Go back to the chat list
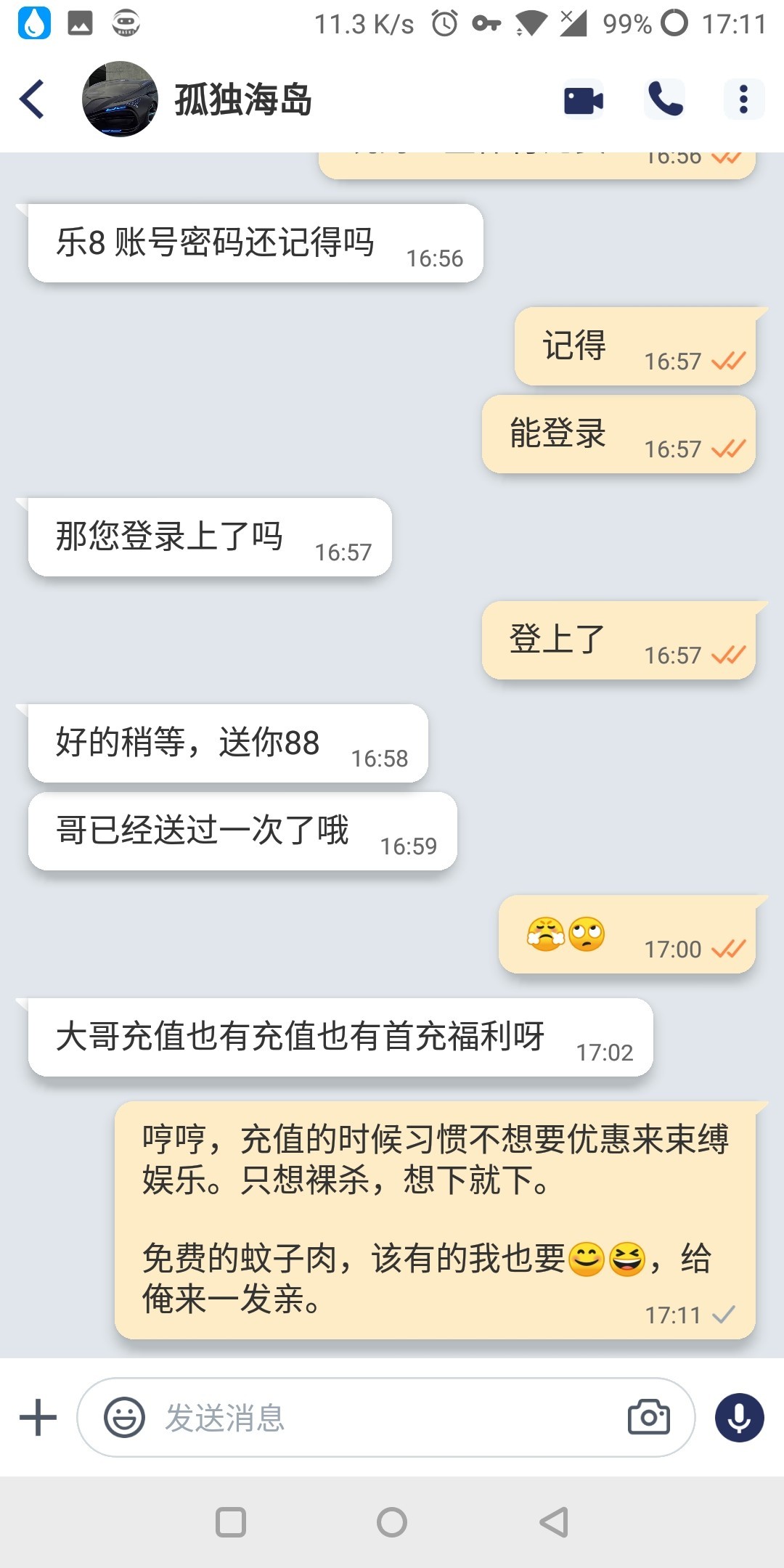This screenshot has width=784, height=1568. pyautogui.click(x=33, y=99)
